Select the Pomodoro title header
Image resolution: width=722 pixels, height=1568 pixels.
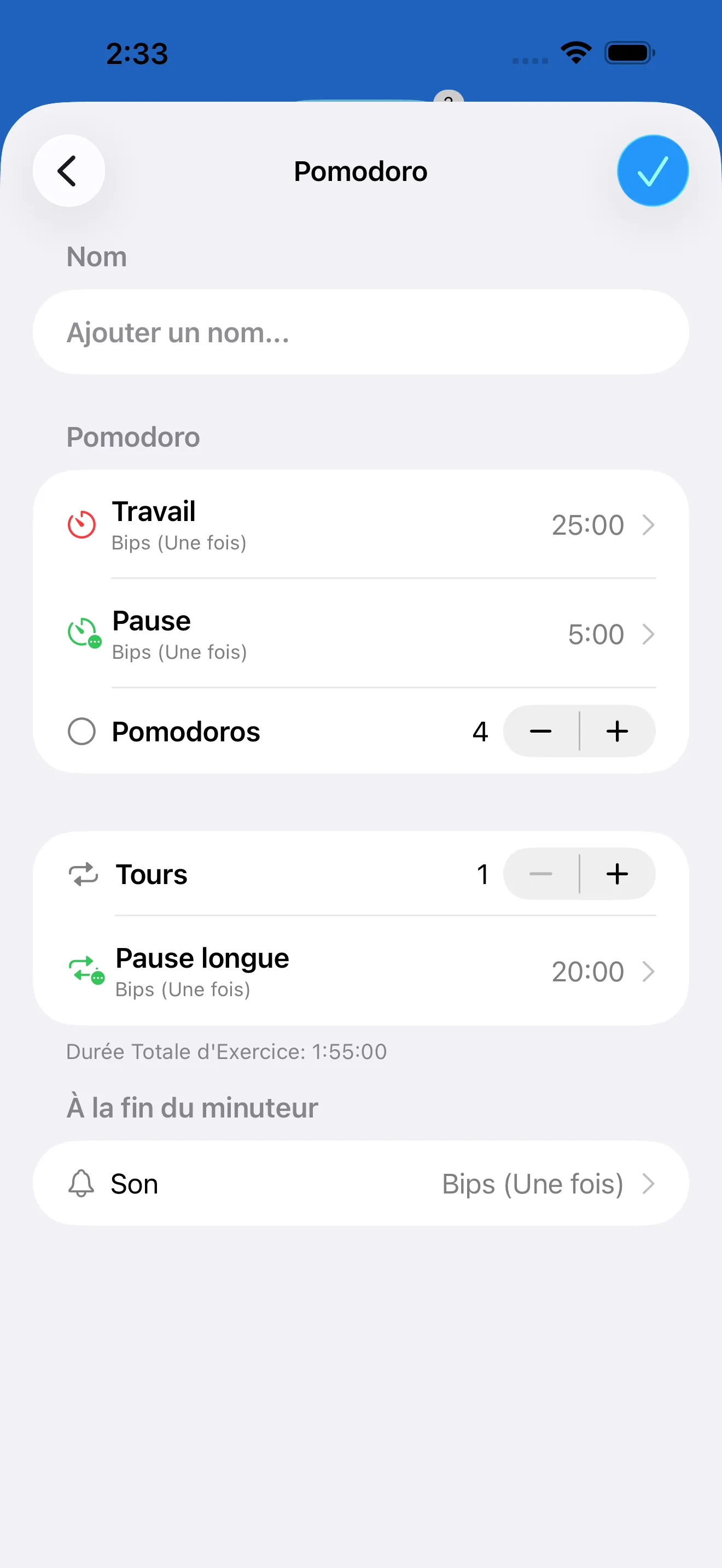click(x=360, y=171)
